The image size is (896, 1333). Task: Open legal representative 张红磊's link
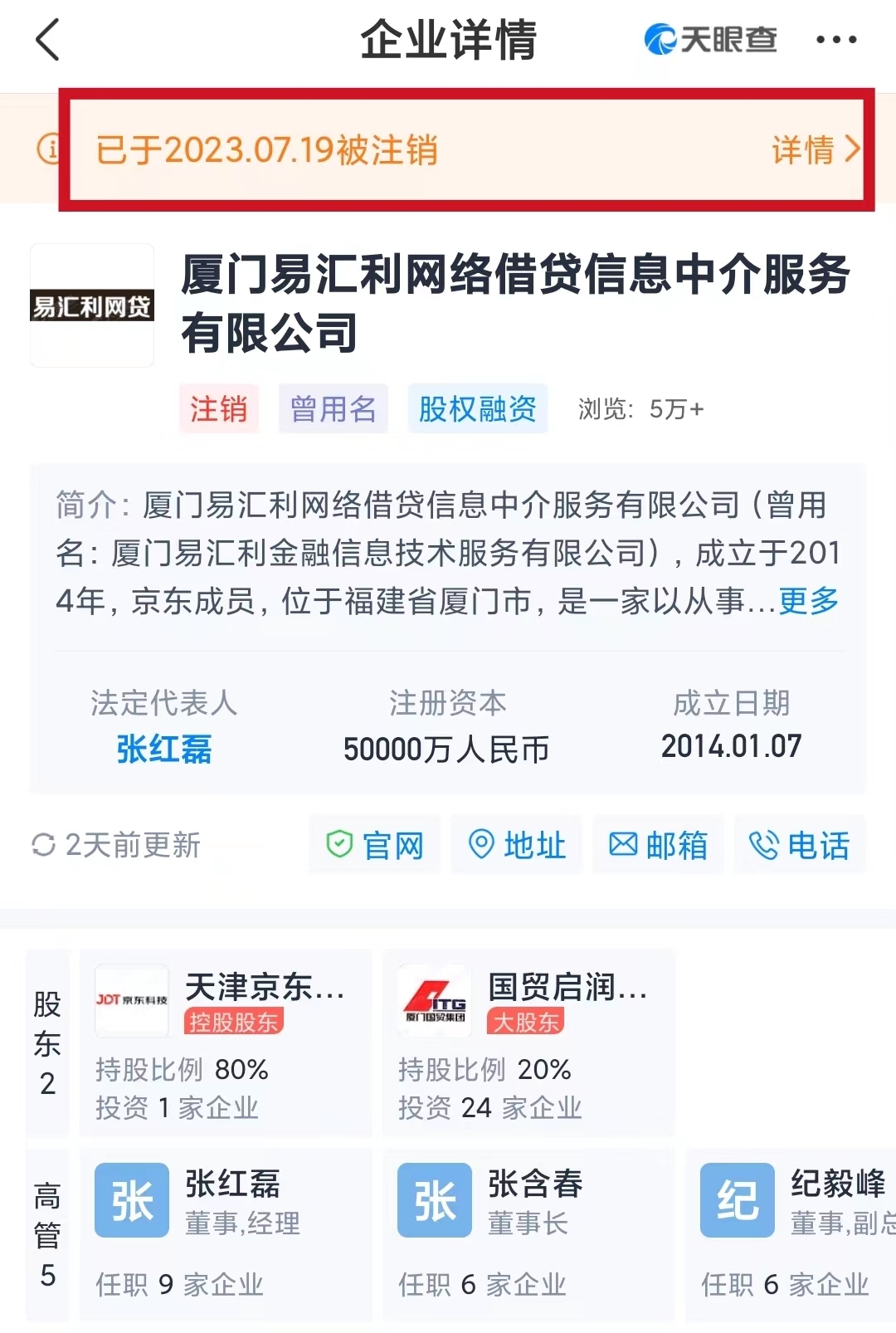(164, 750)
